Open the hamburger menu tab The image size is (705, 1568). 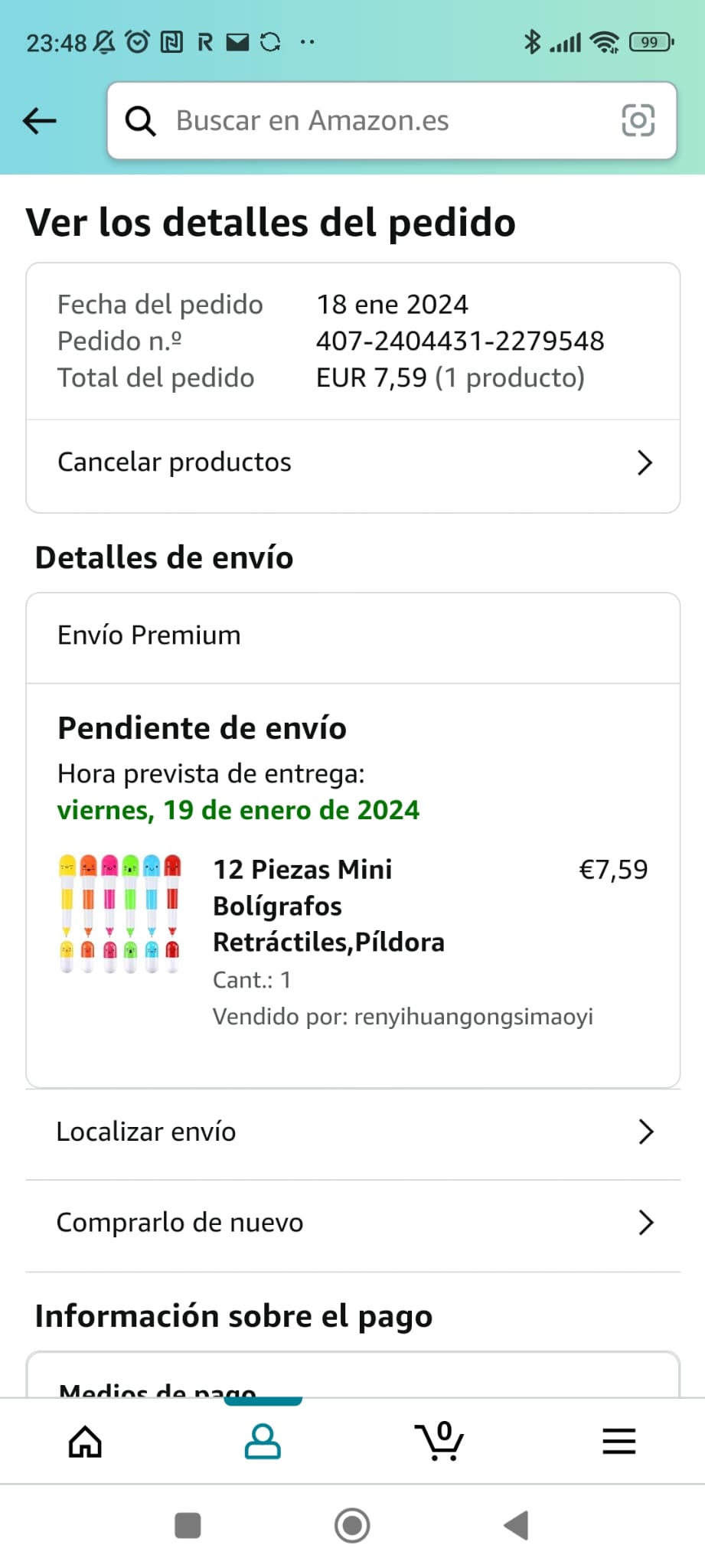coord(619,1442)
